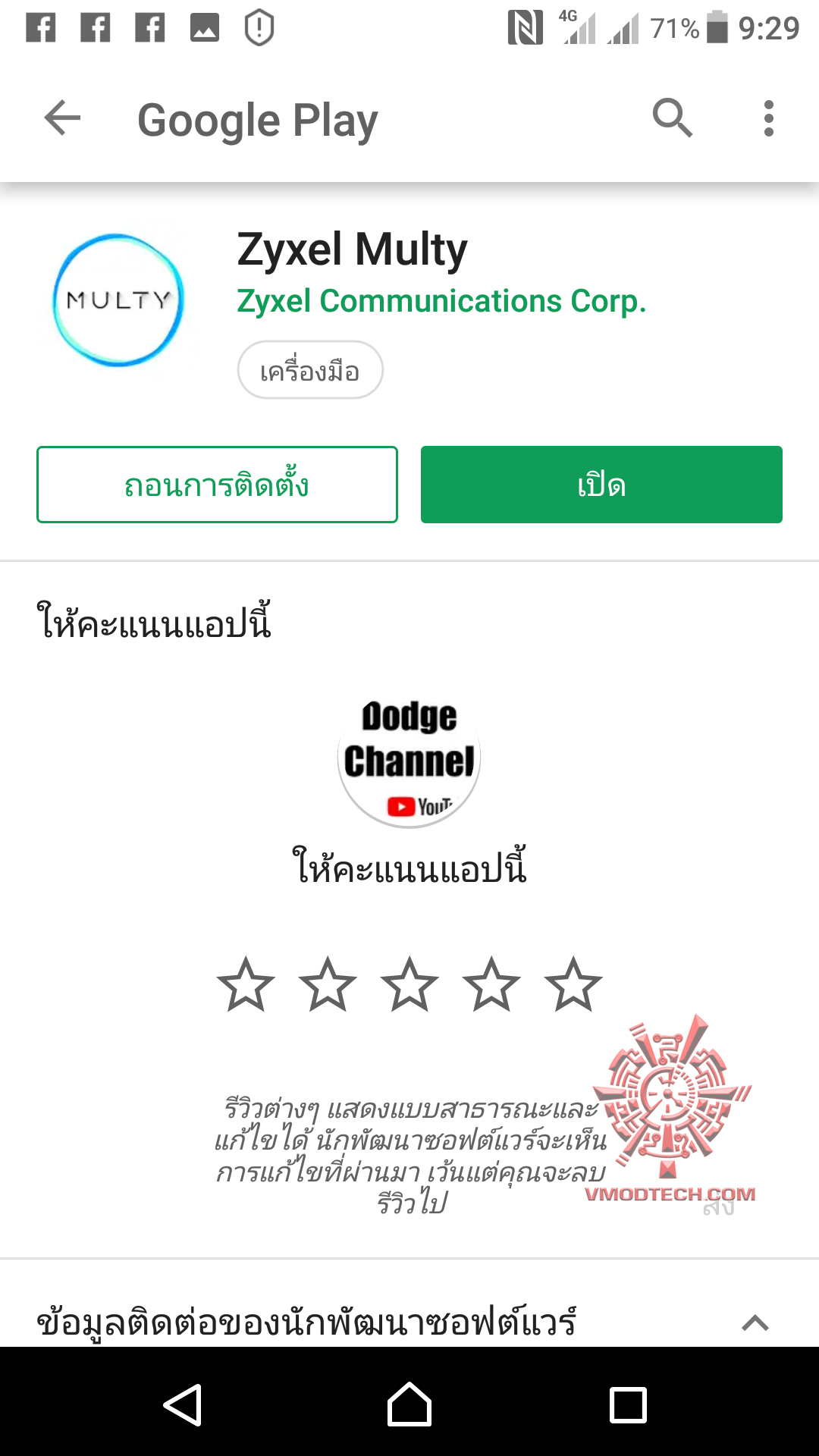This screenshot has height=1456, width=819.
Task: Open recent apps from navigation bar
Action: click(628, 1405)
